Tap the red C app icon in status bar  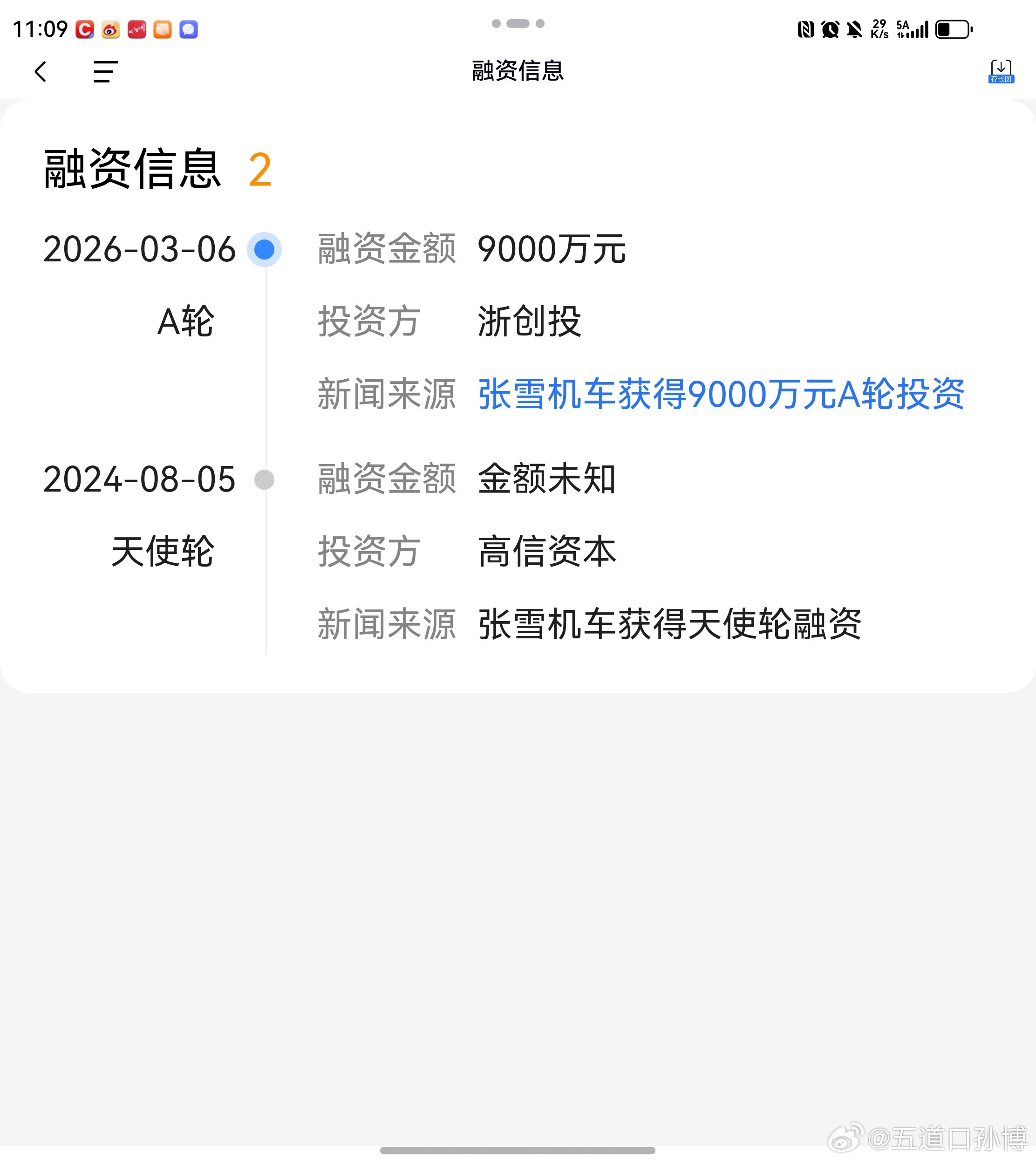pyautogui.click(x=84, y=30)
